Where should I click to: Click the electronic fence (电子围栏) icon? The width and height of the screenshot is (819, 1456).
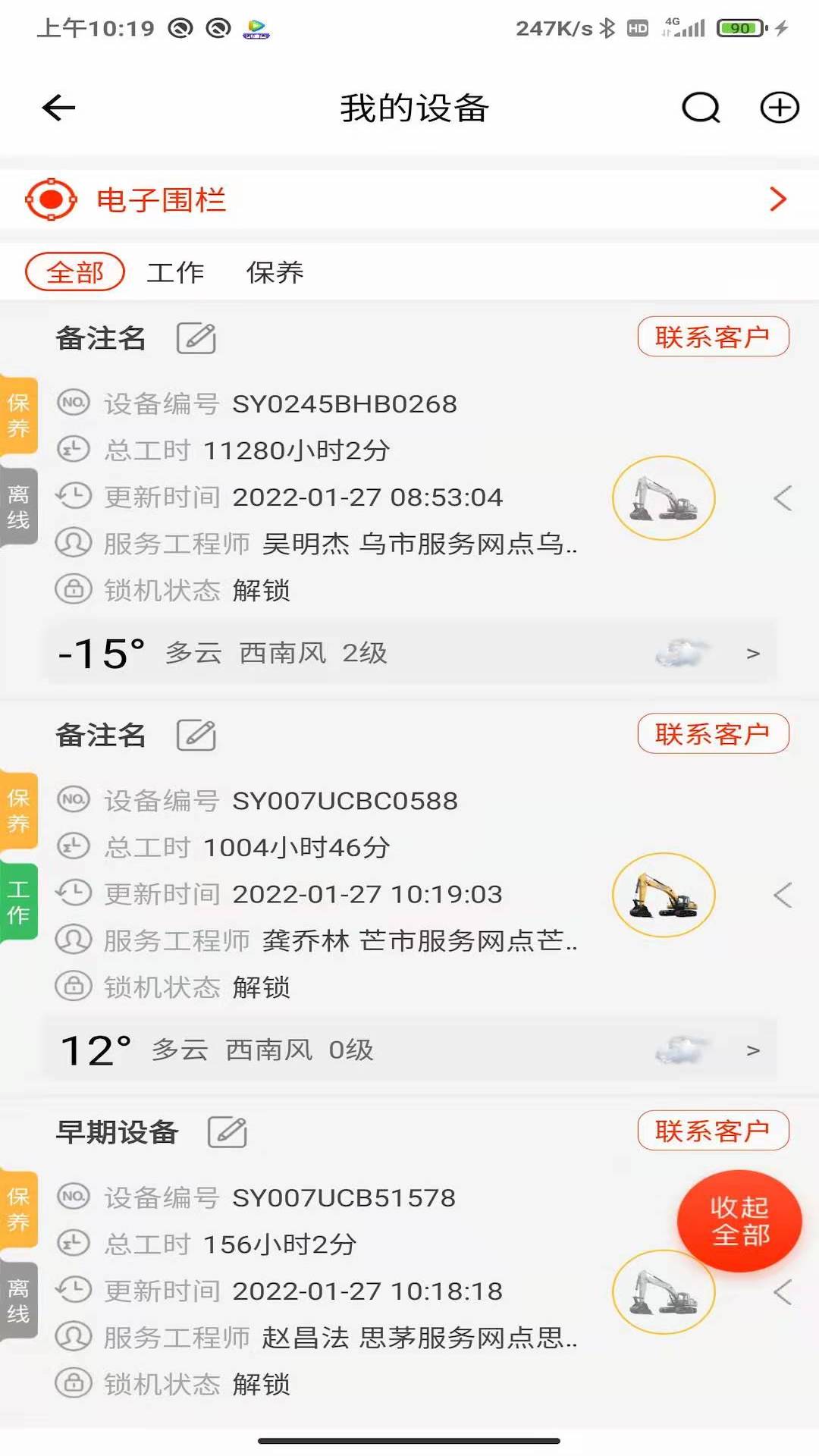50,199
